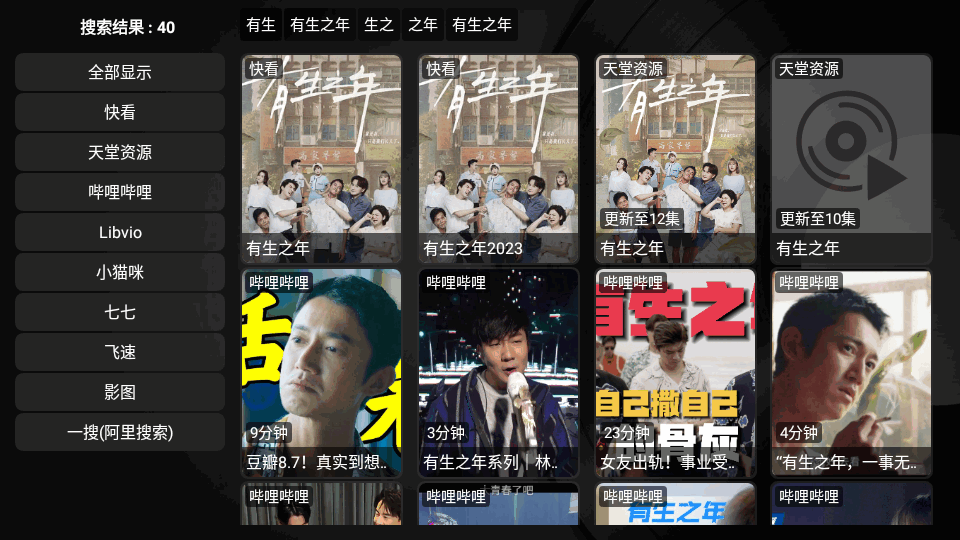This screenshot has height=540, width=960.
Task: Select the 哔哩哔哩 source filter
Action: [120, 192]
